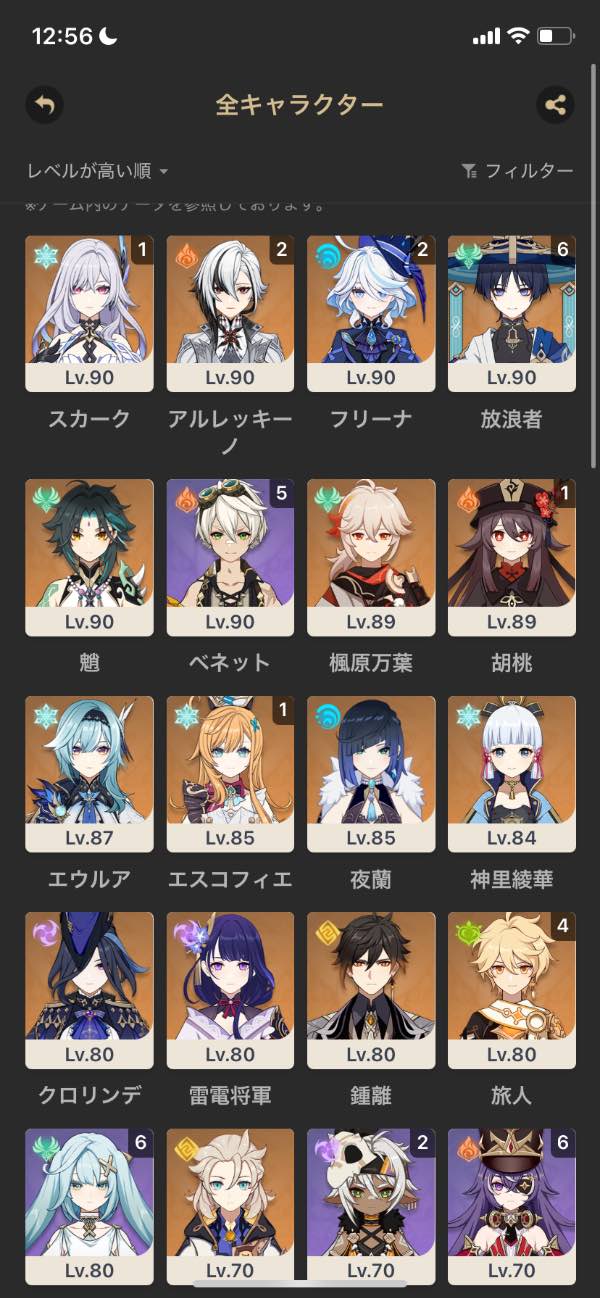Viewport: 600px width, 1298px height.
Task: Select the 胡桃 character card
Action: [512, 557]
